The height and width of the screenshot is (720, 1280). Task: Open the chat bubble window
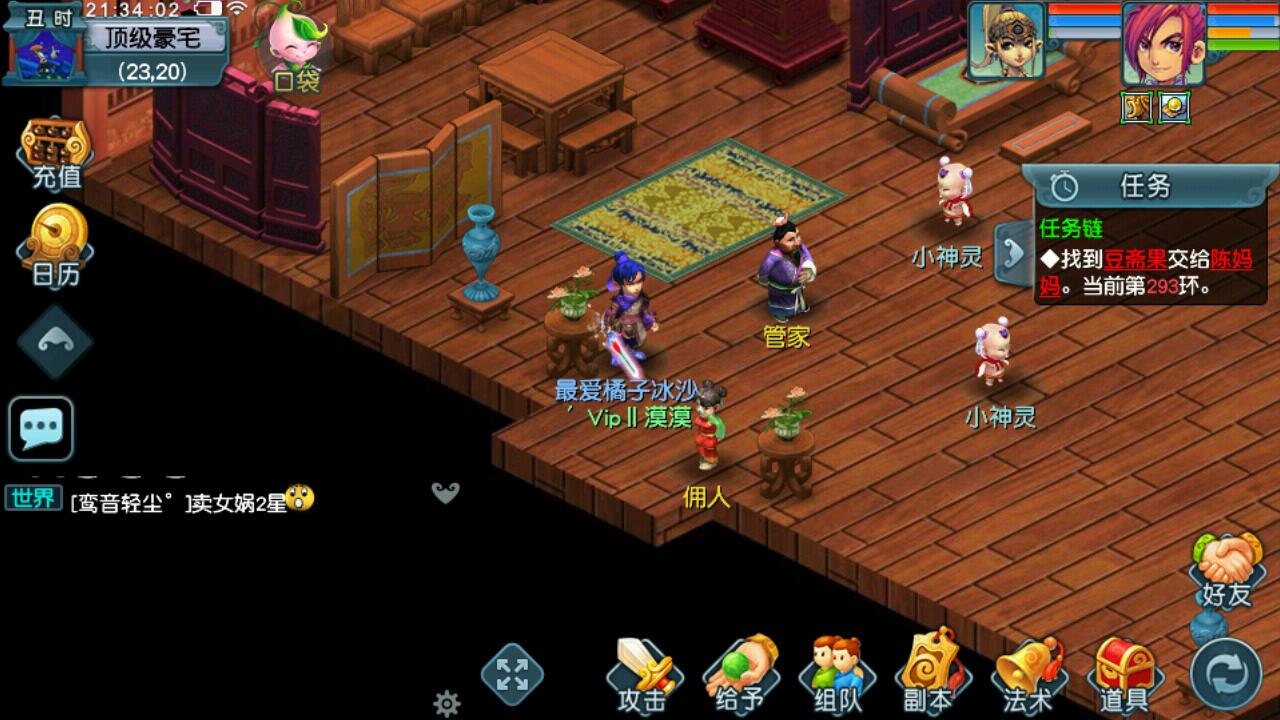41,429
